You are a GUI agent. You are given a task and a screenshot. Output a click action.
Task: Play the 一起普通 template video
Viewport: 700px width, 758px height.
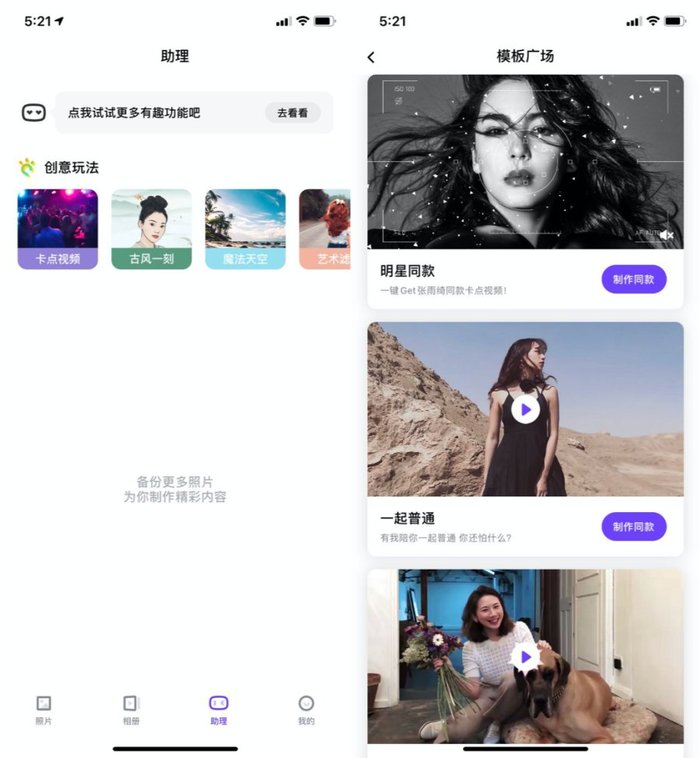[x=525, y=409]
